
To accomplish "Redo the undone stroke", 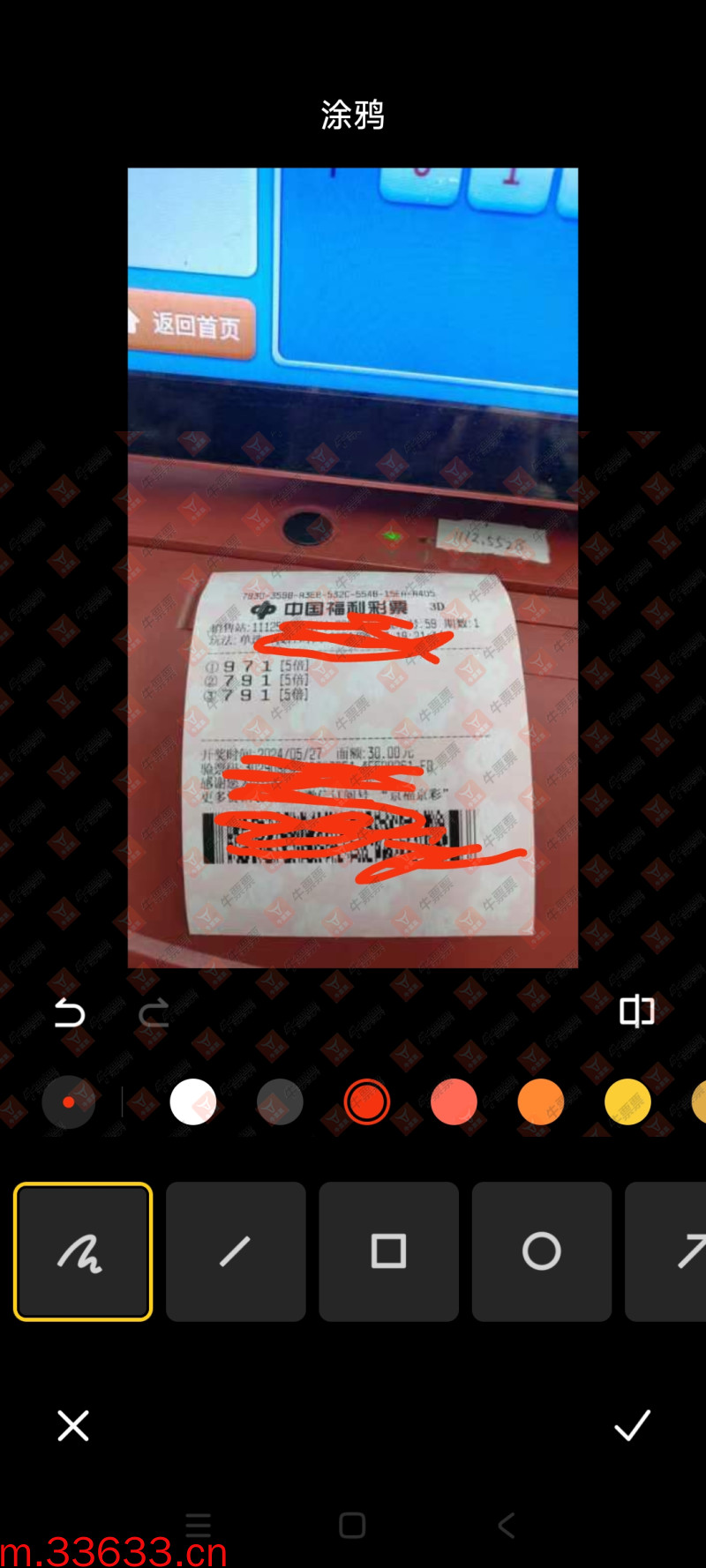I will tap(154, 1013).
